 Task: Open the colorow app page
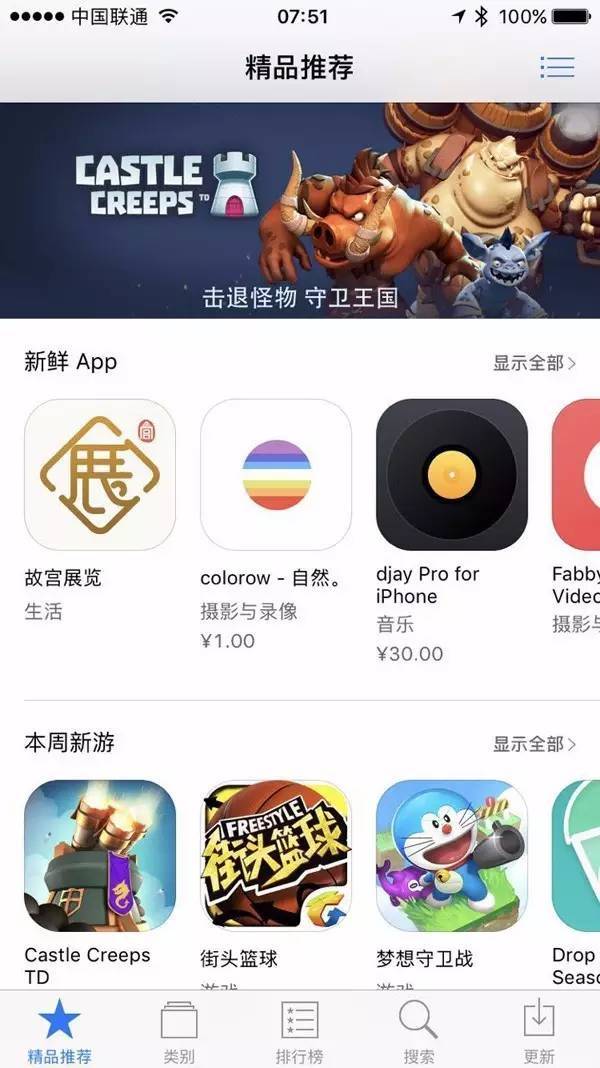(276, 475)
